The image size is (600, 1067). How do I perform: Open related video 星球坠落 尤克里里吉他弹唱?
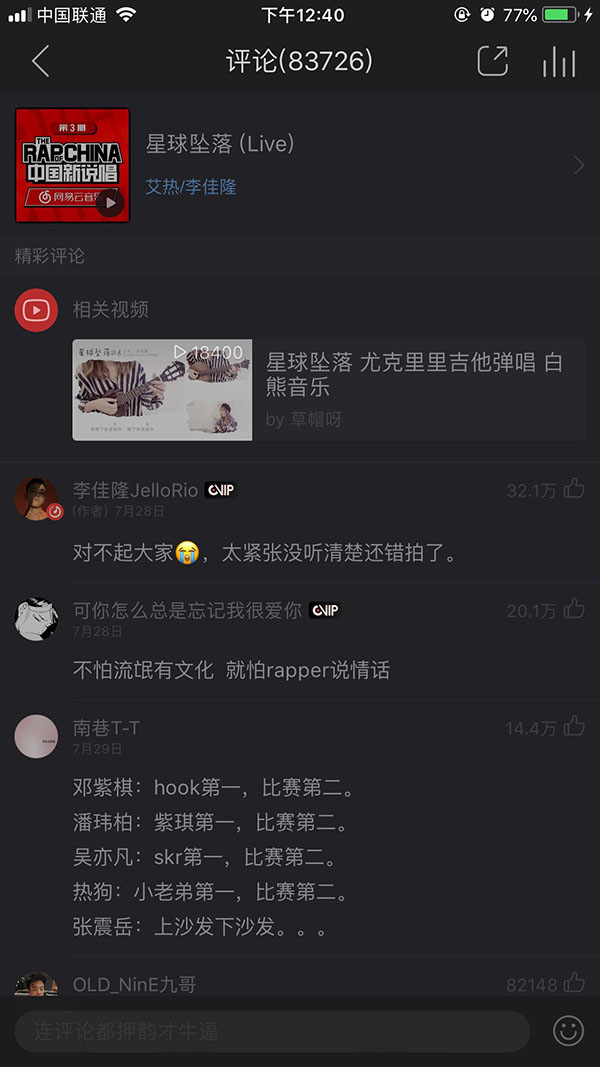(x=328, y=390)
